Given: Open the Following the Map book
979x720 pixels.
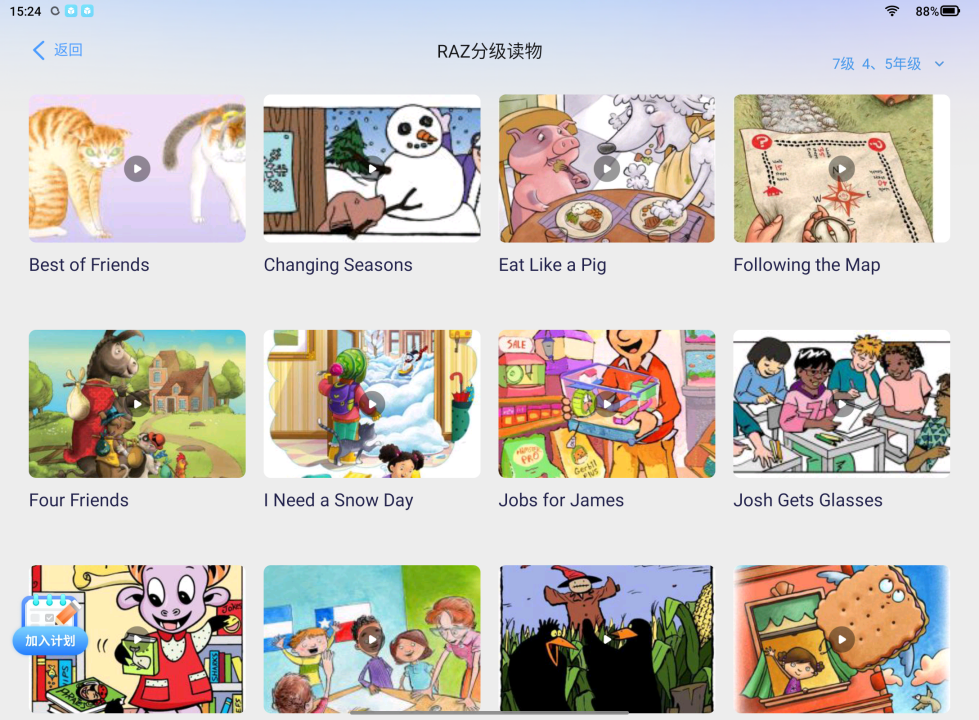Looking at the screenshot, I should pos(841,169).
